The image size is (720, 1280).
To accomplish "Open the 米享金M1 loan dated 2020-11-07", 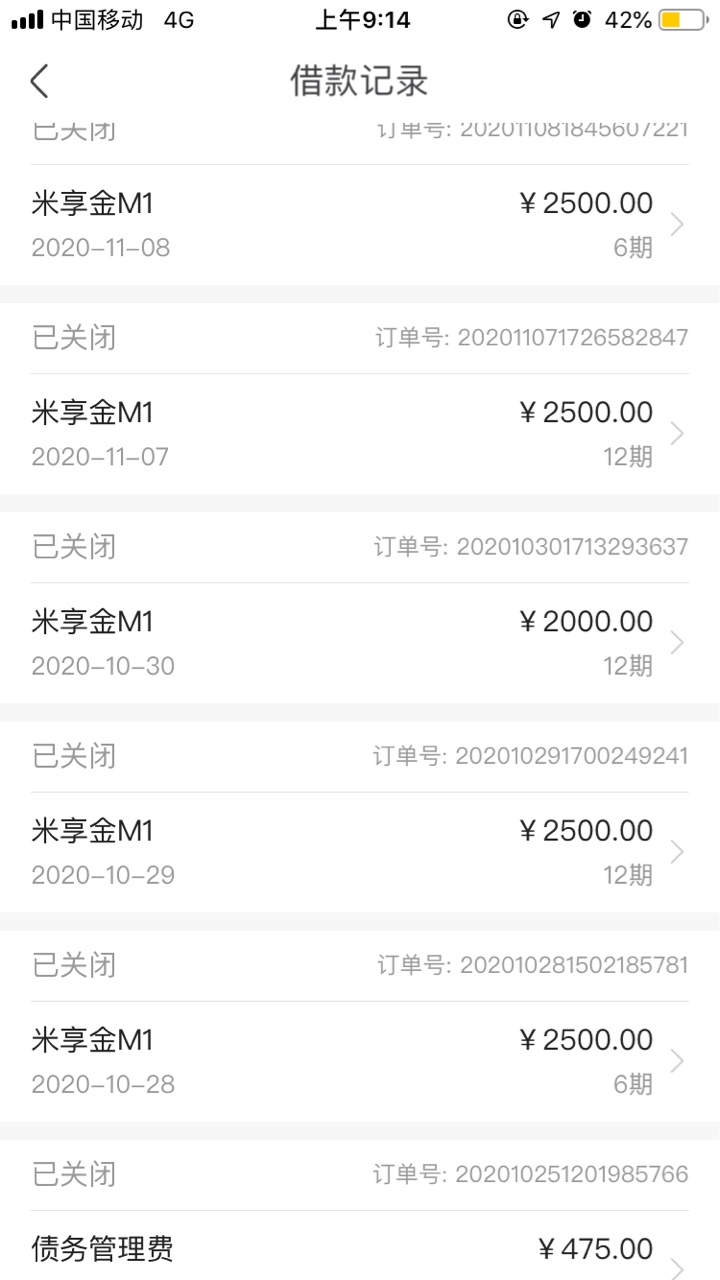I will point(360,434).
